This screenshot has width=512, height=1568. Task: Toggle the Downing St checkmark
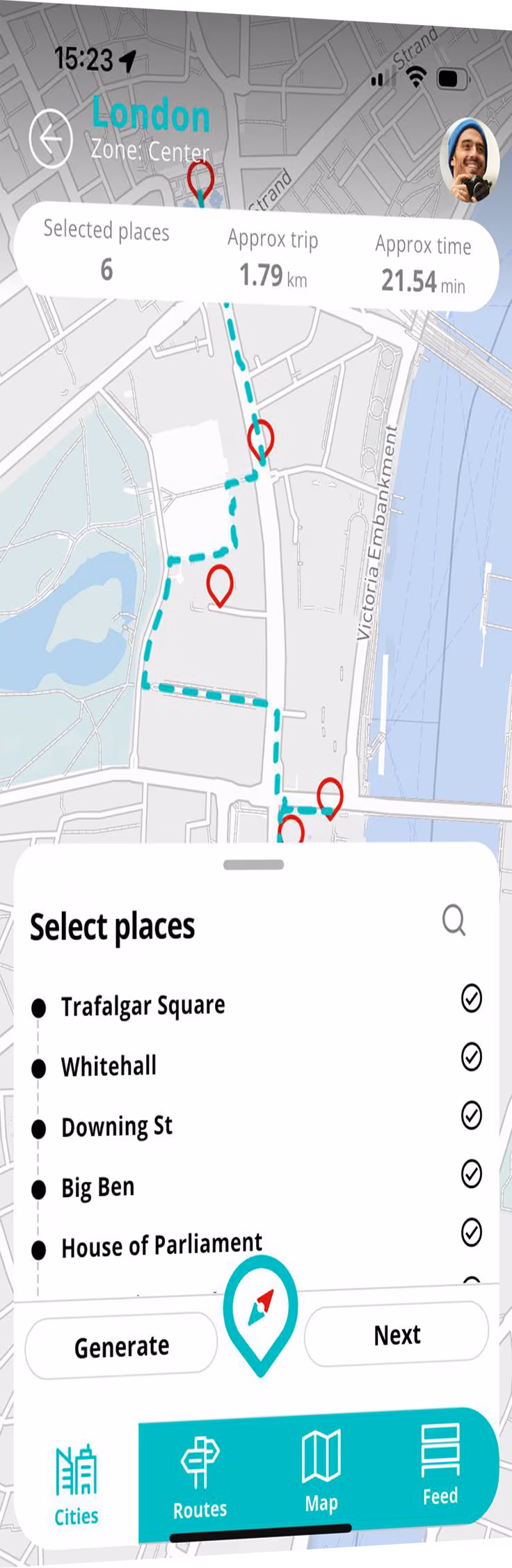pos(471,1115)
